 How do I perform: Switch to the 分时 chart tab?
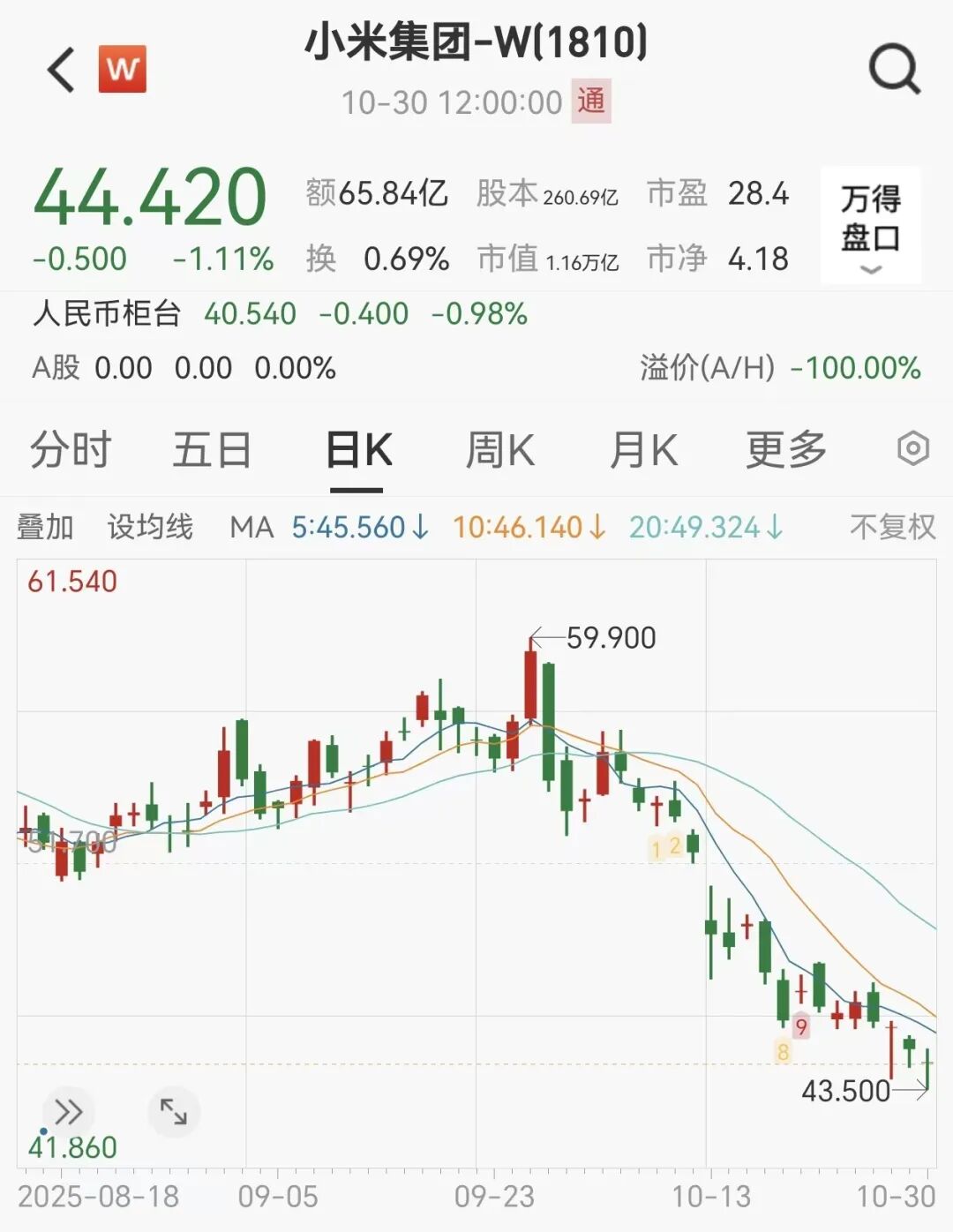[x=71, y=450]
